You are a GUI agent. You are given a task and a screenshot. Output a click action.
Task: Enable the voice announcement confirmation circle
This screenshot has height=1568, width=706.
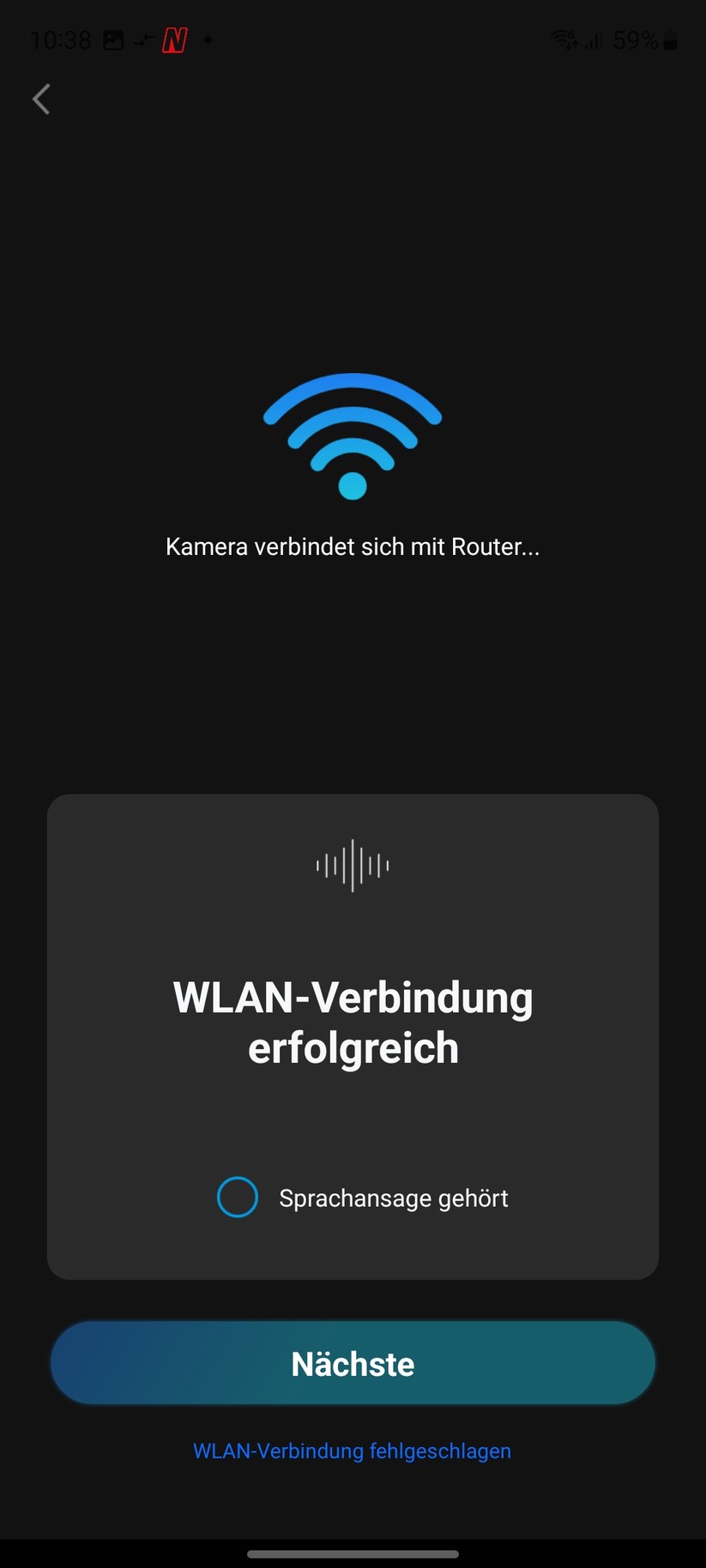(238, 1197)
